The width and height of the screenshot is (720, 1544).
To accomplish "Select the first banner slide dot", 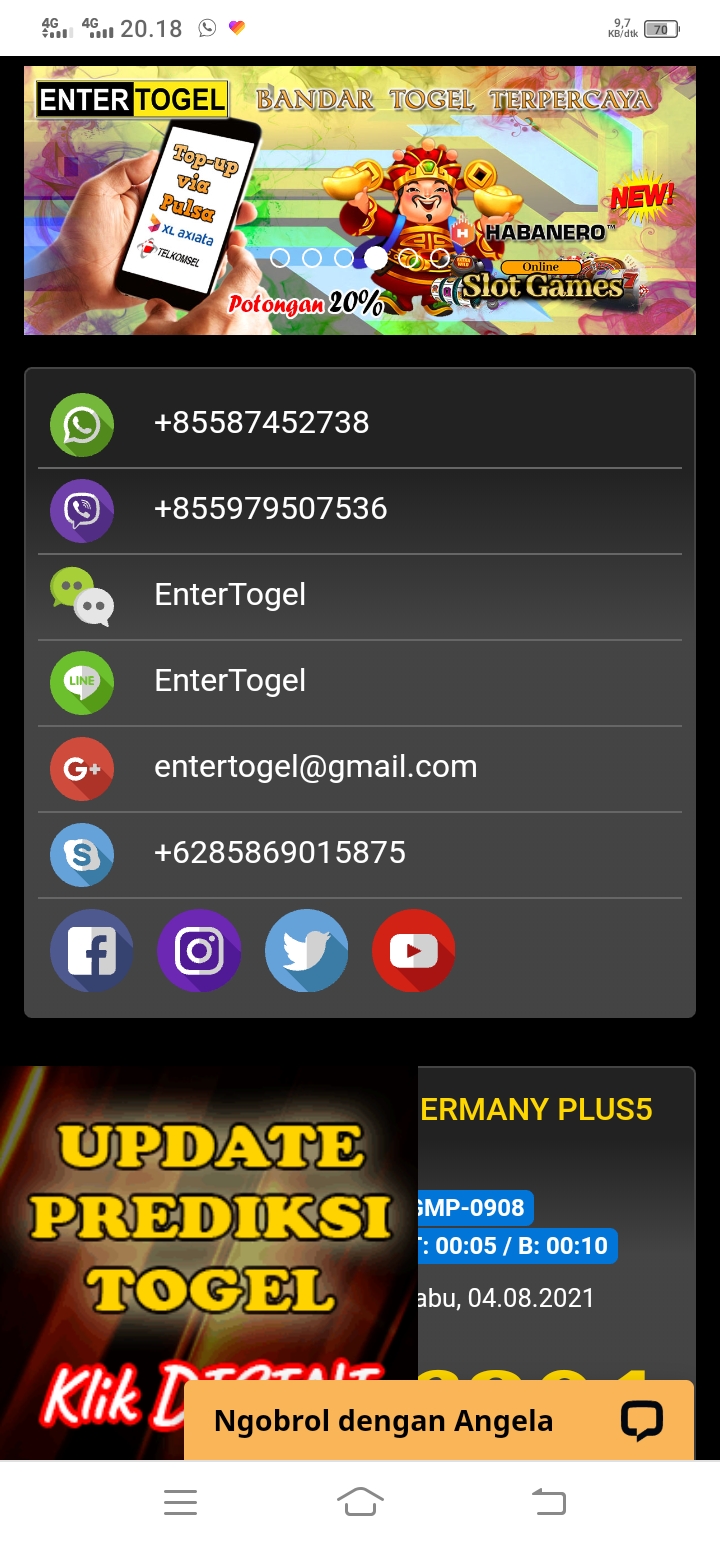I will coord(280,258).
